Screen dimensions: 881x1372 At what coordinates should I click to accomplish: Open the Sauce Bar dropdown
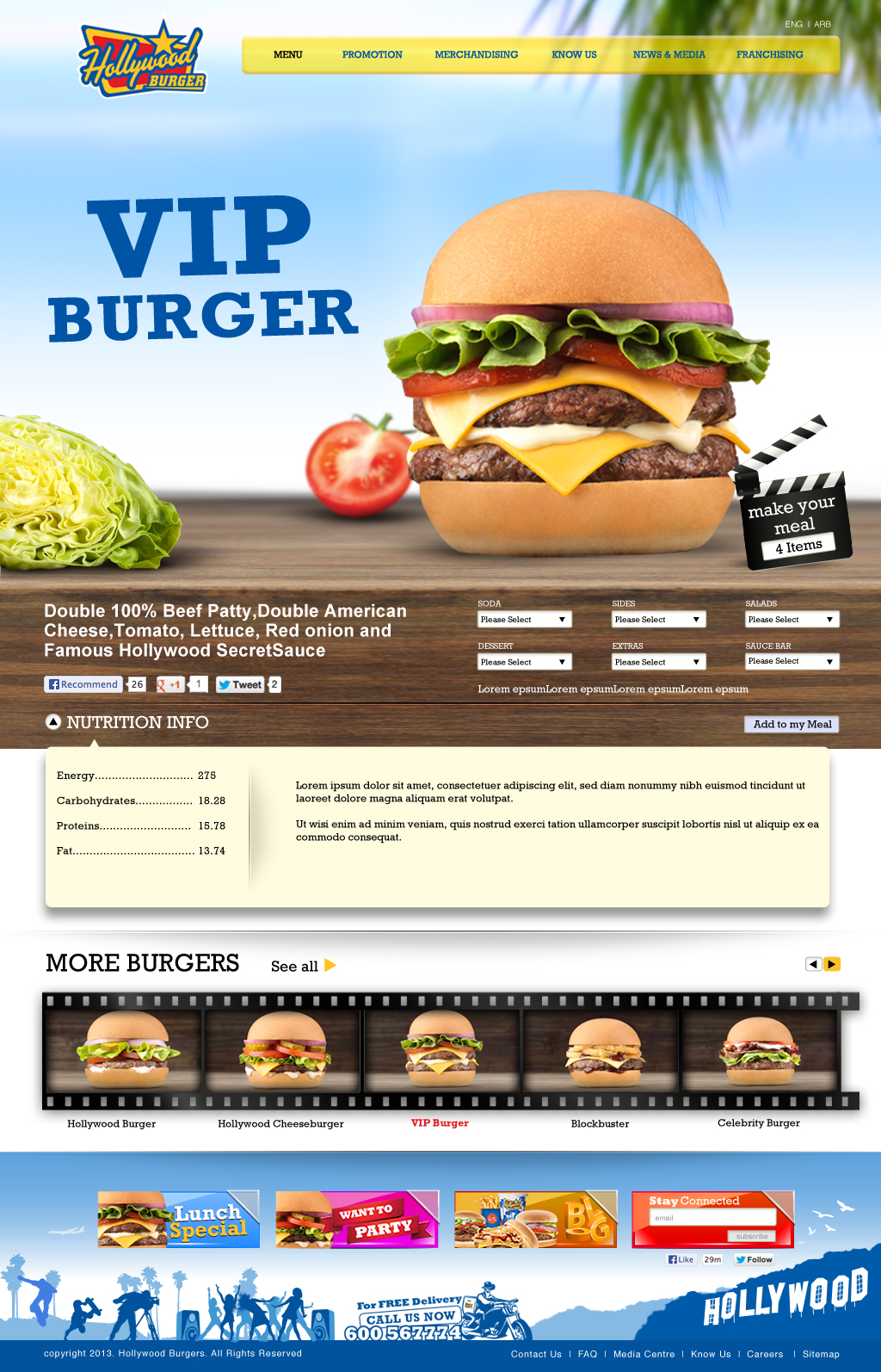792,661
